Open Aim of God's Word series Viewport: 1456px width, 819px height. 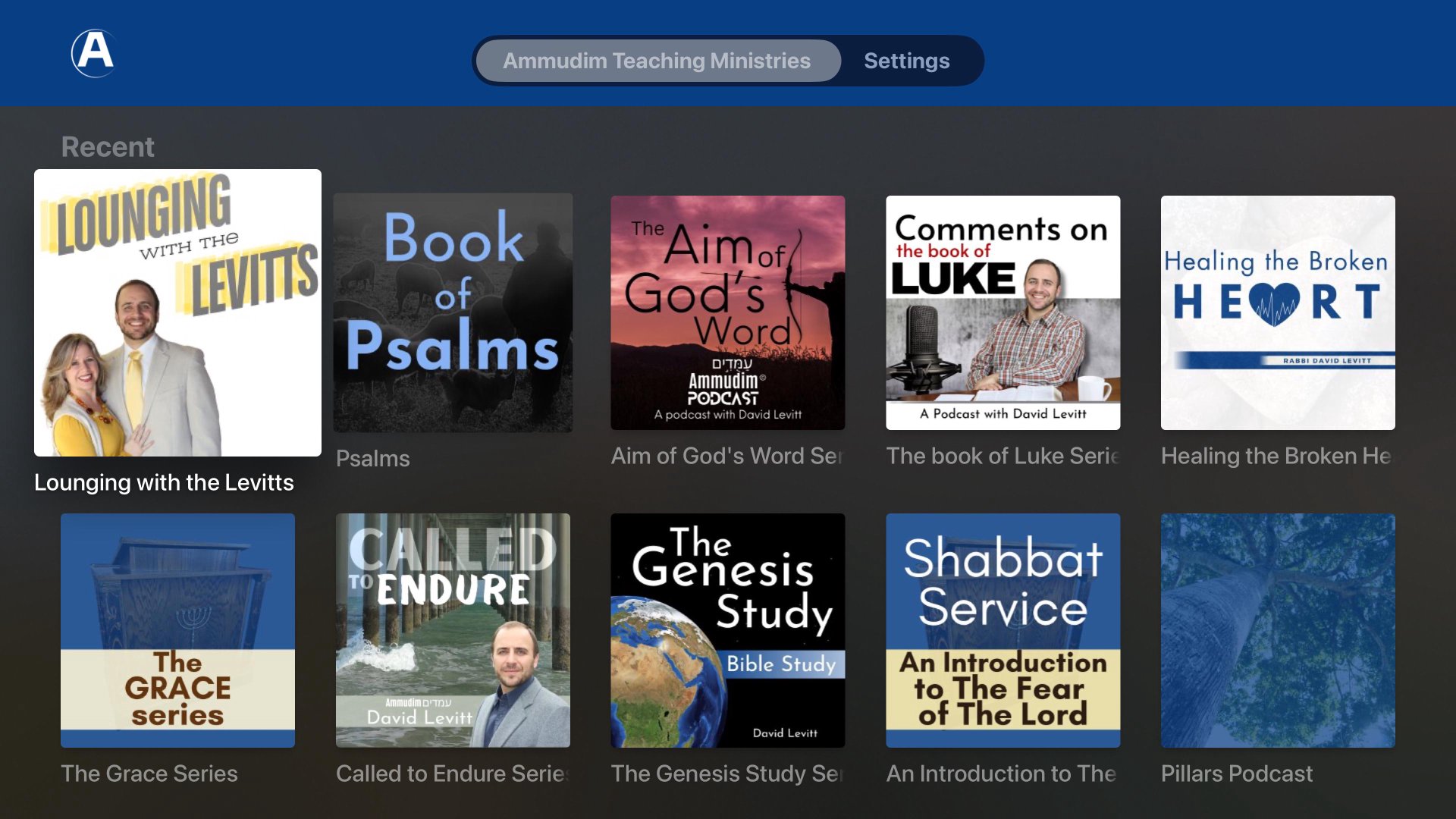click(727, 312)
